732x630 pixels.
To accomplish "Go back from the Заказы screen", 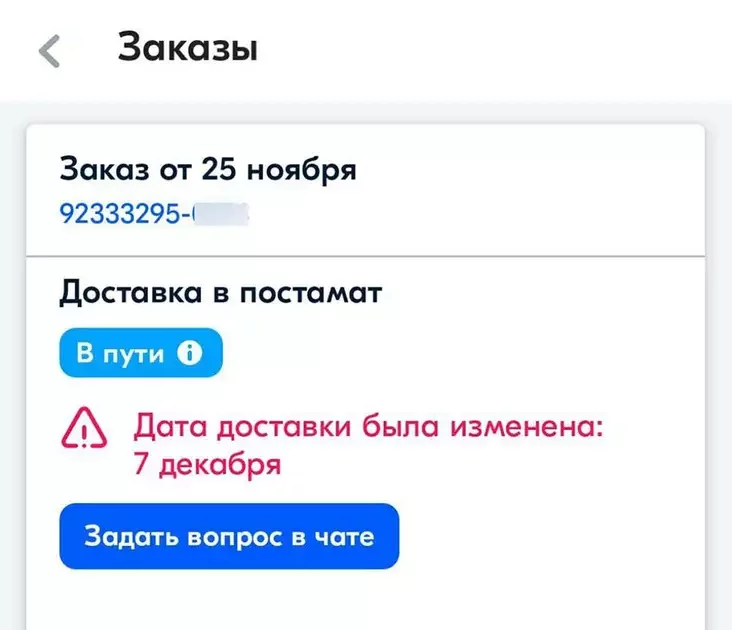I will (x=49, y=50).
